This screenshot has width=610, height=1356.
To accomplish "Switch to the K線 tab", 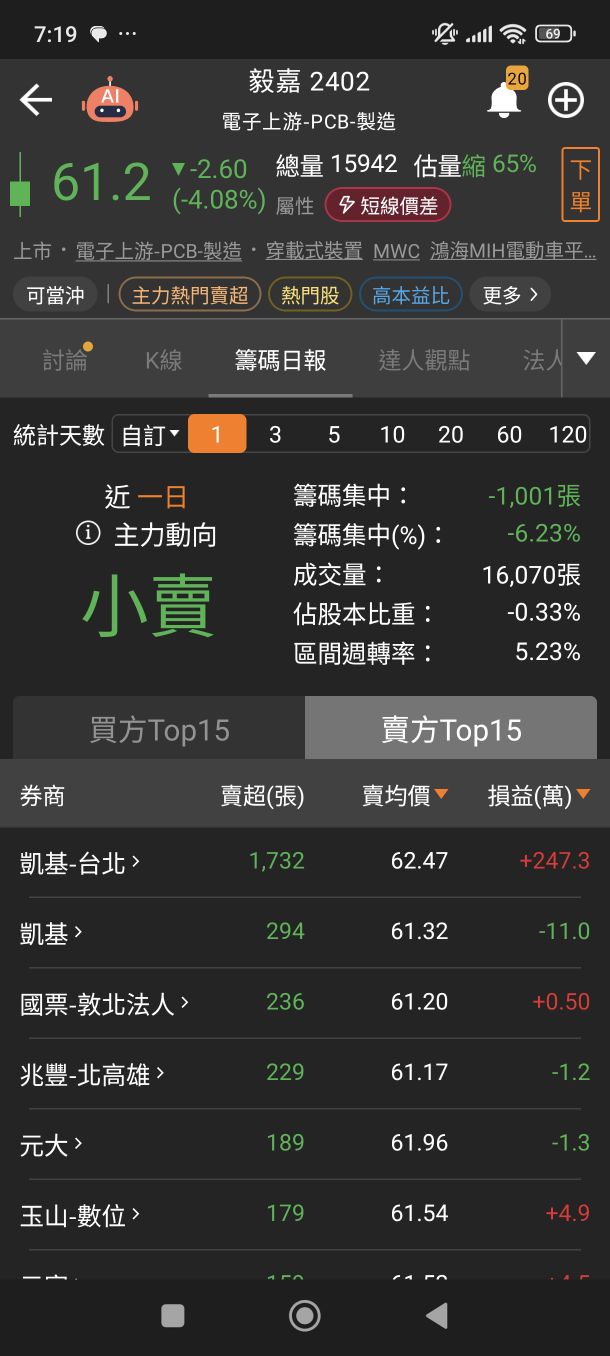I will coord(163,360).
